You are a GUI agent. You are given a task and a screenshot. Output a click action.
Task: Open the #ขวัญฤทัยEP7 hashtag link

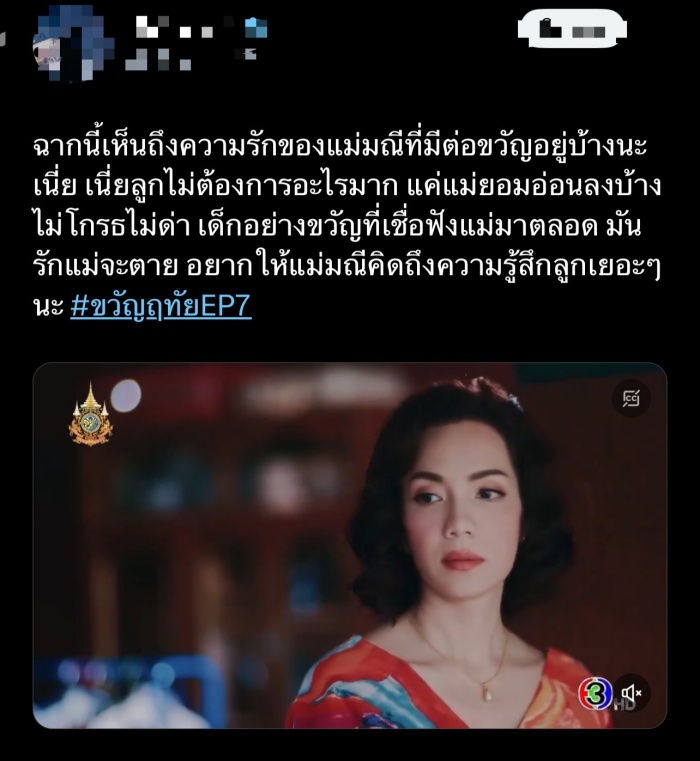(161, 307)
